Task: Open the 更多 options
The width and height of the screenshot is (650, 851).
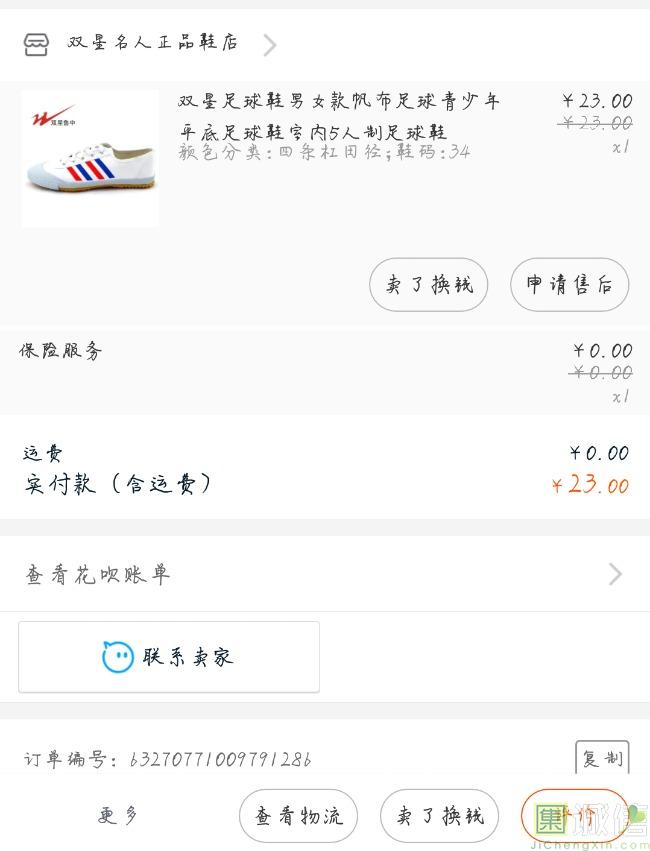Action: click(119, 816)
